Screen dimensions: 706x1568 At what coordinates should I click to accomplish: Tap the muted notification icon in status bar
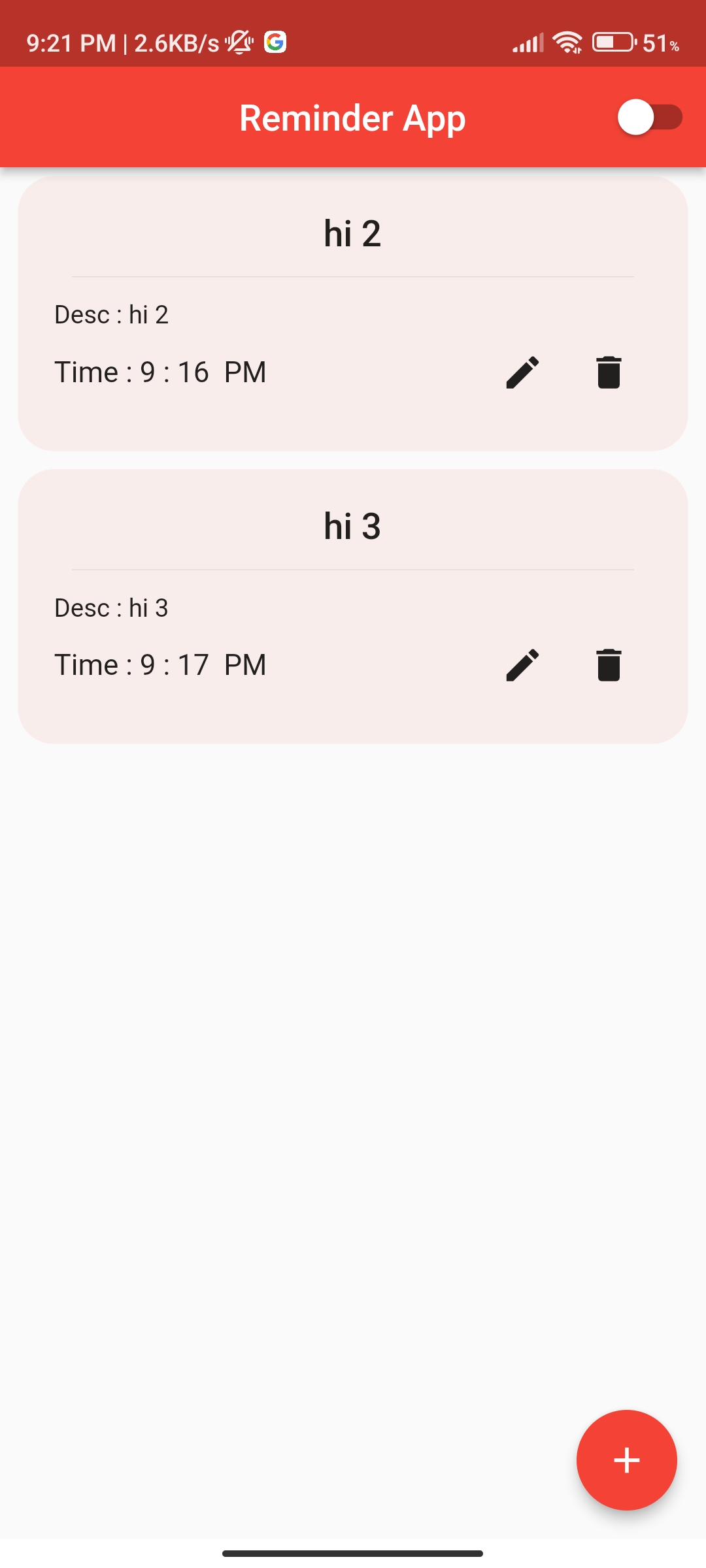point(238,42)
